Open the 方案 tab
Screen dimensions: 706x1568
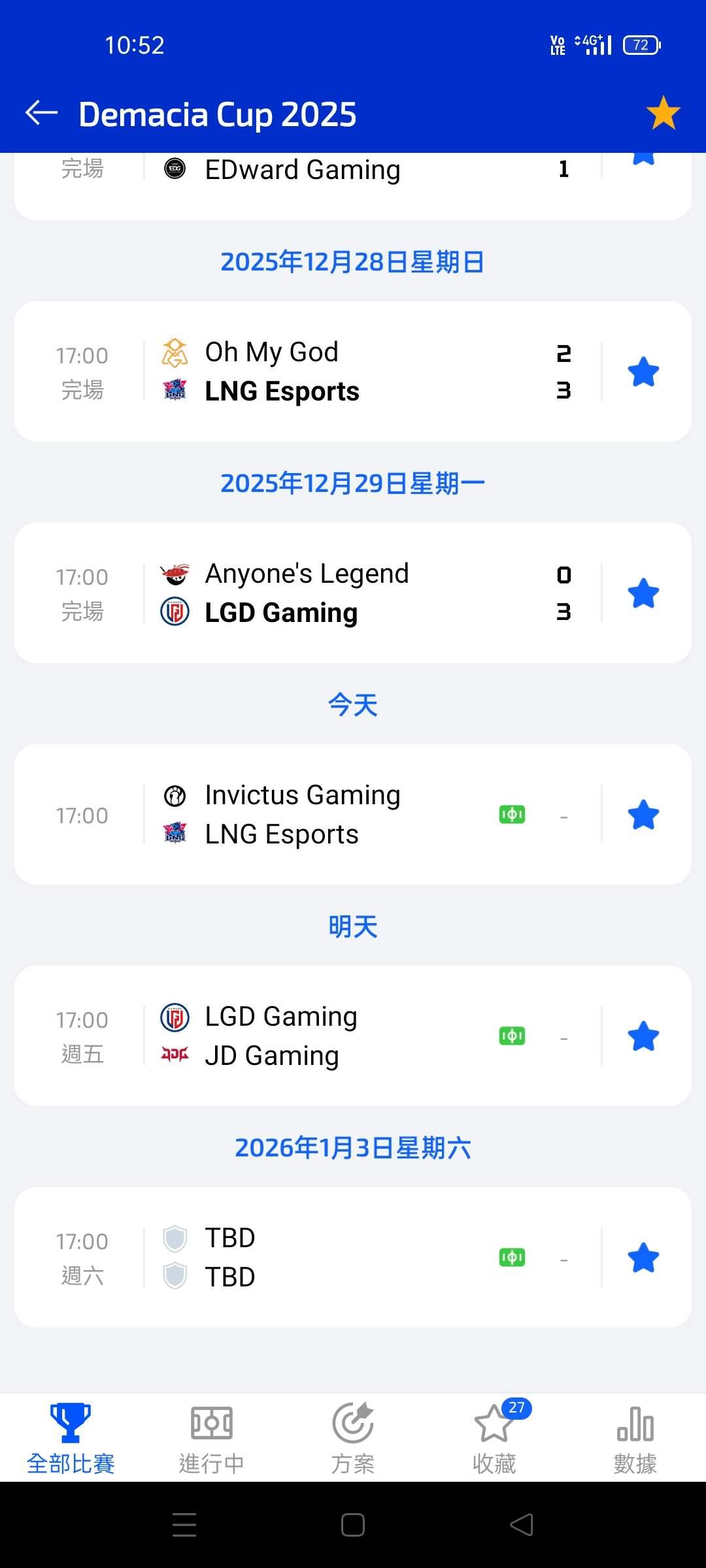point(353,1438)
